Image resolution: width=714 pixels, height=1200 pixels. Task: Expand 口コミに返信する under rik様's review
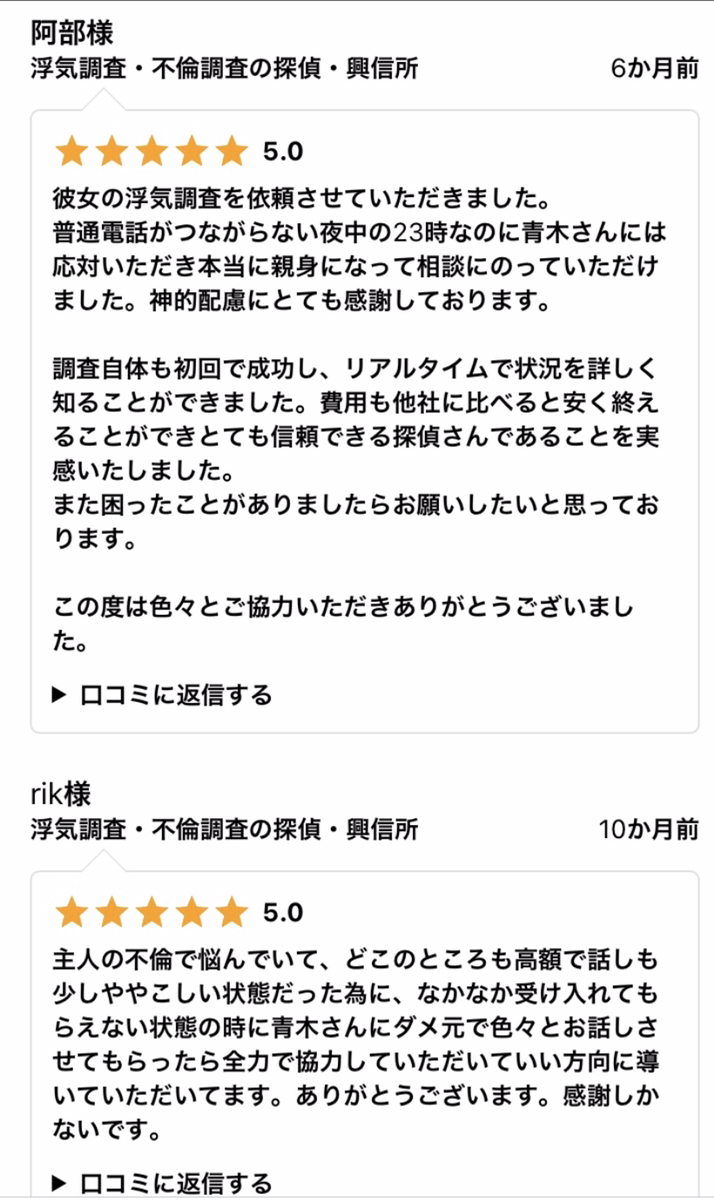click(x=162, y=1183)
